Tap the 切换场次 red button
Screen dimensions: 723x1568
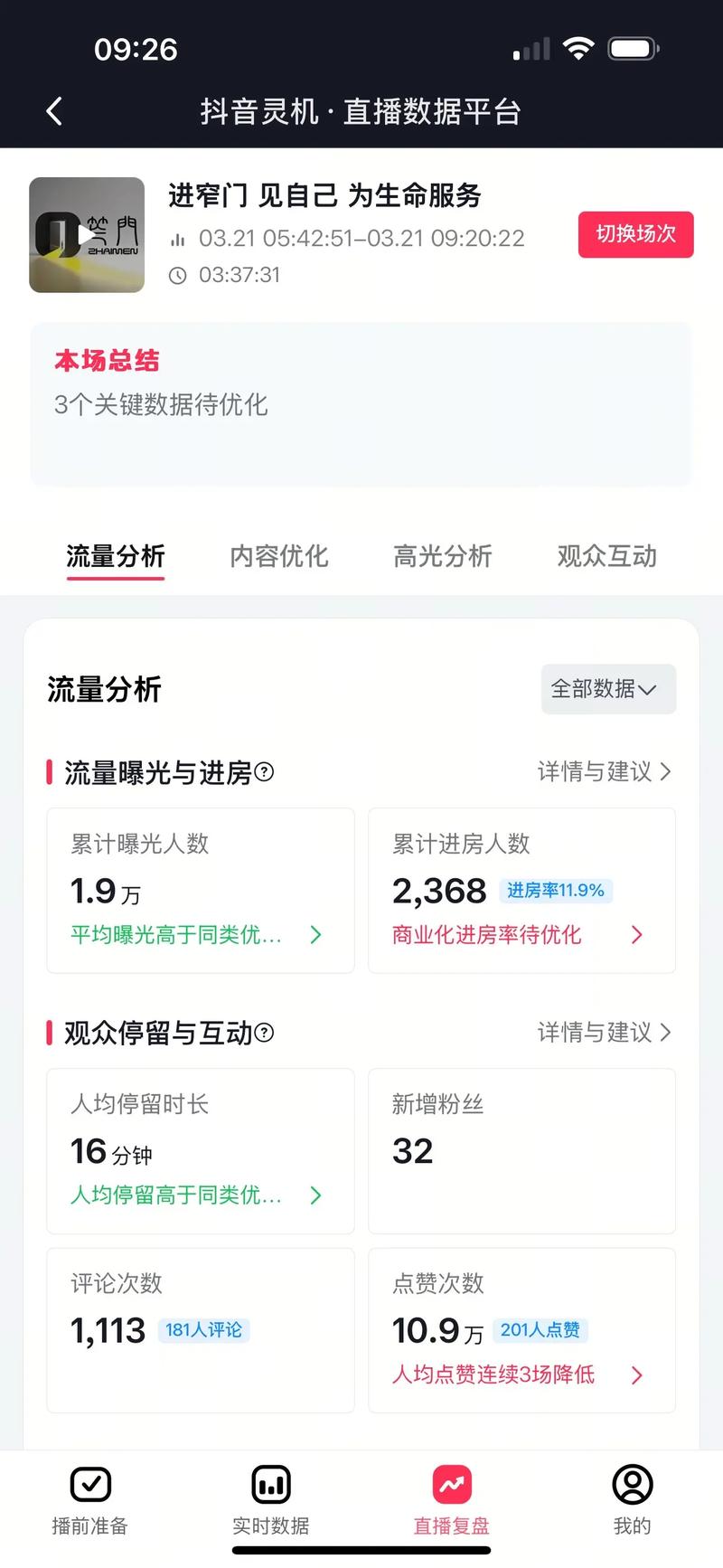(x=635, y=234)
